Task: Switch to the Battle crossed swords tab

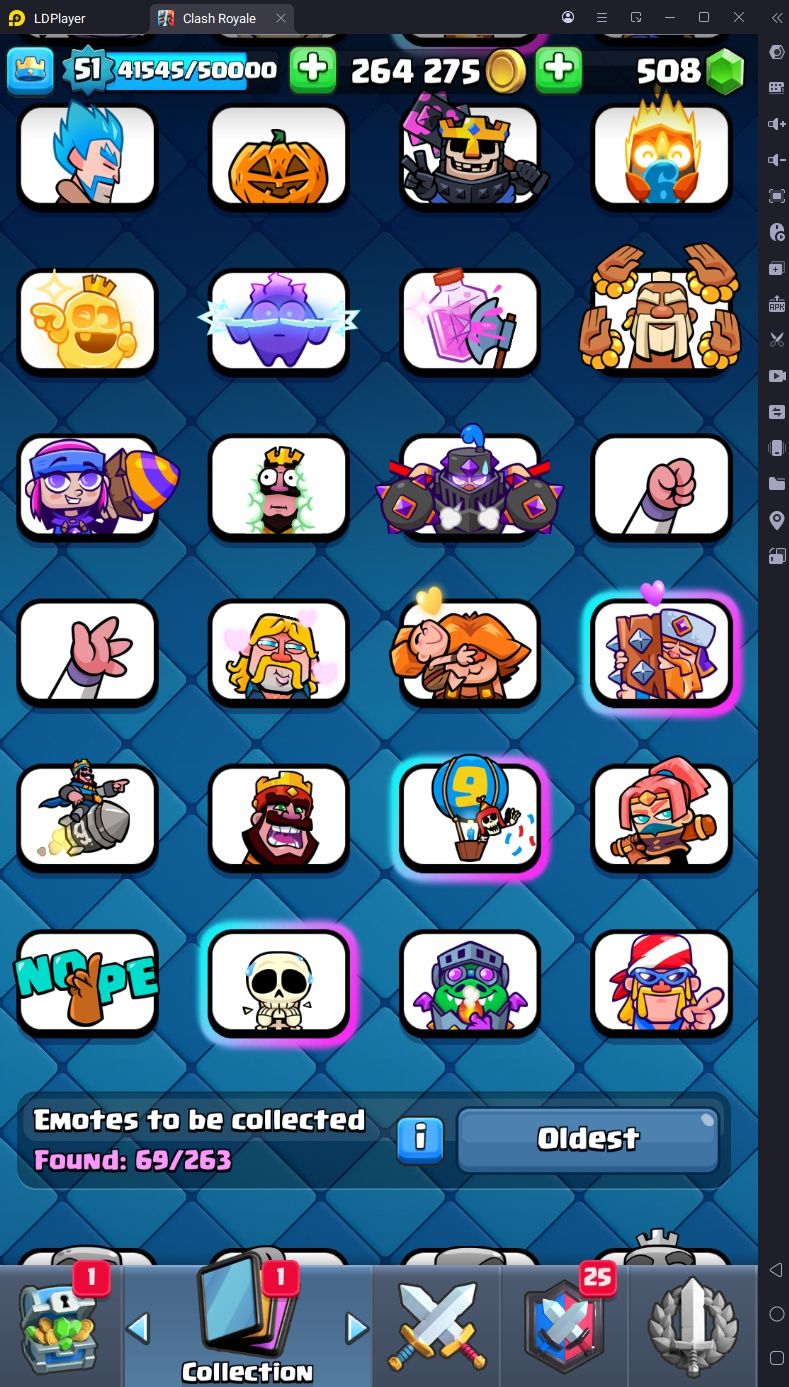Action: [x=437, y=1327]
